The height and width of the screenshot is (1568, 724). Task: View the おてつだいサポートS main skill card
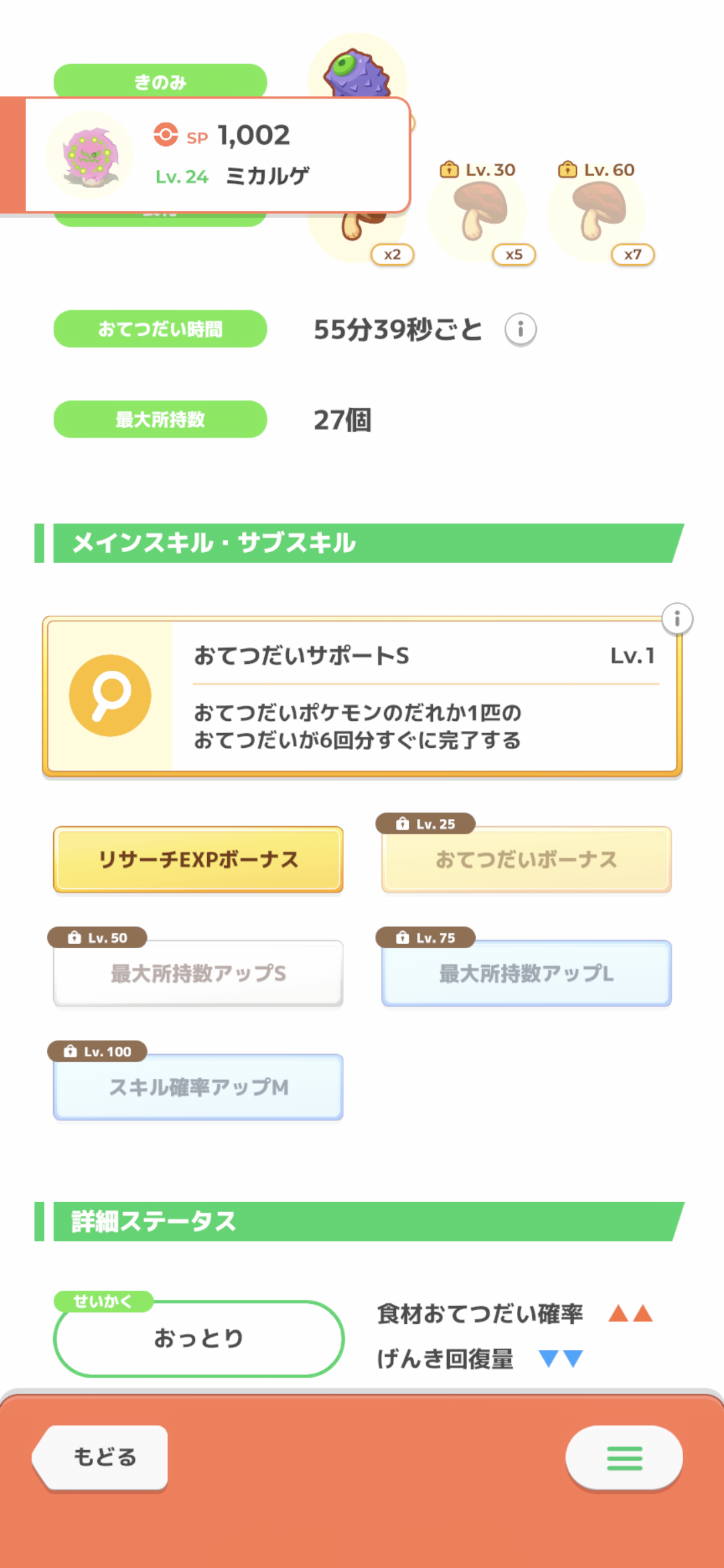[362, 697]
